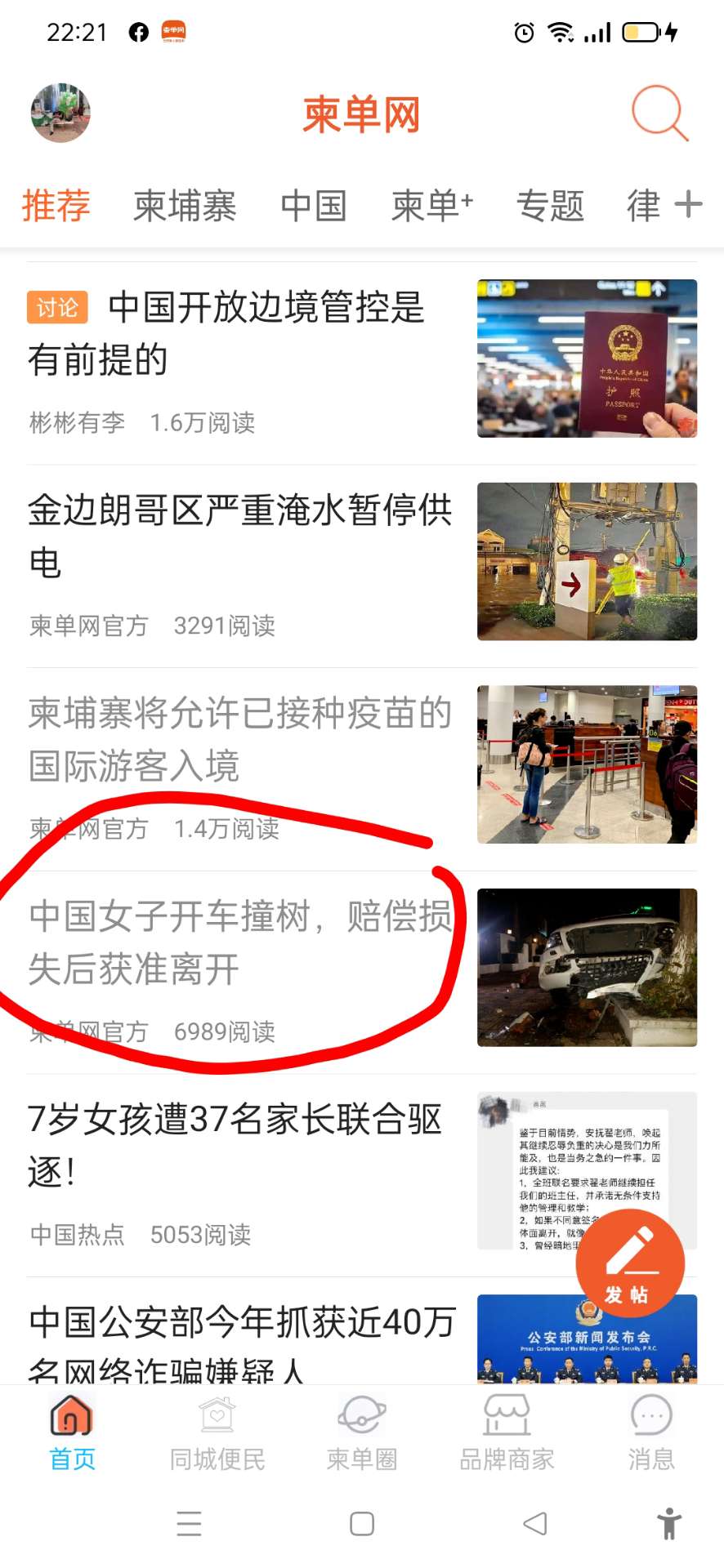724x1568 pixels.
Task: Tap the system back button
Action: click(535, 1523)
